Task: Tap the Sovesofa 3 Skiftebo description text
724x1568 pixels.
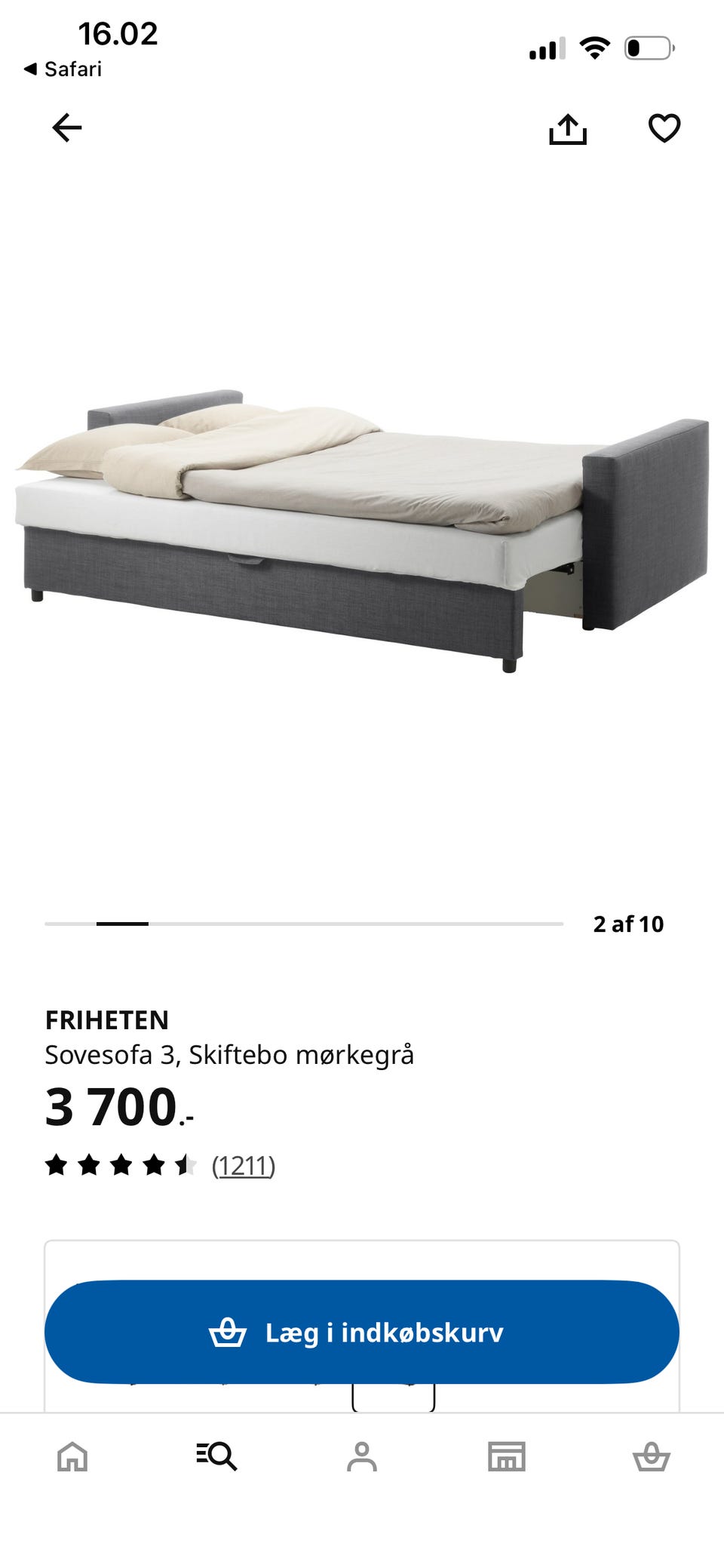Action: [230, 1056]
